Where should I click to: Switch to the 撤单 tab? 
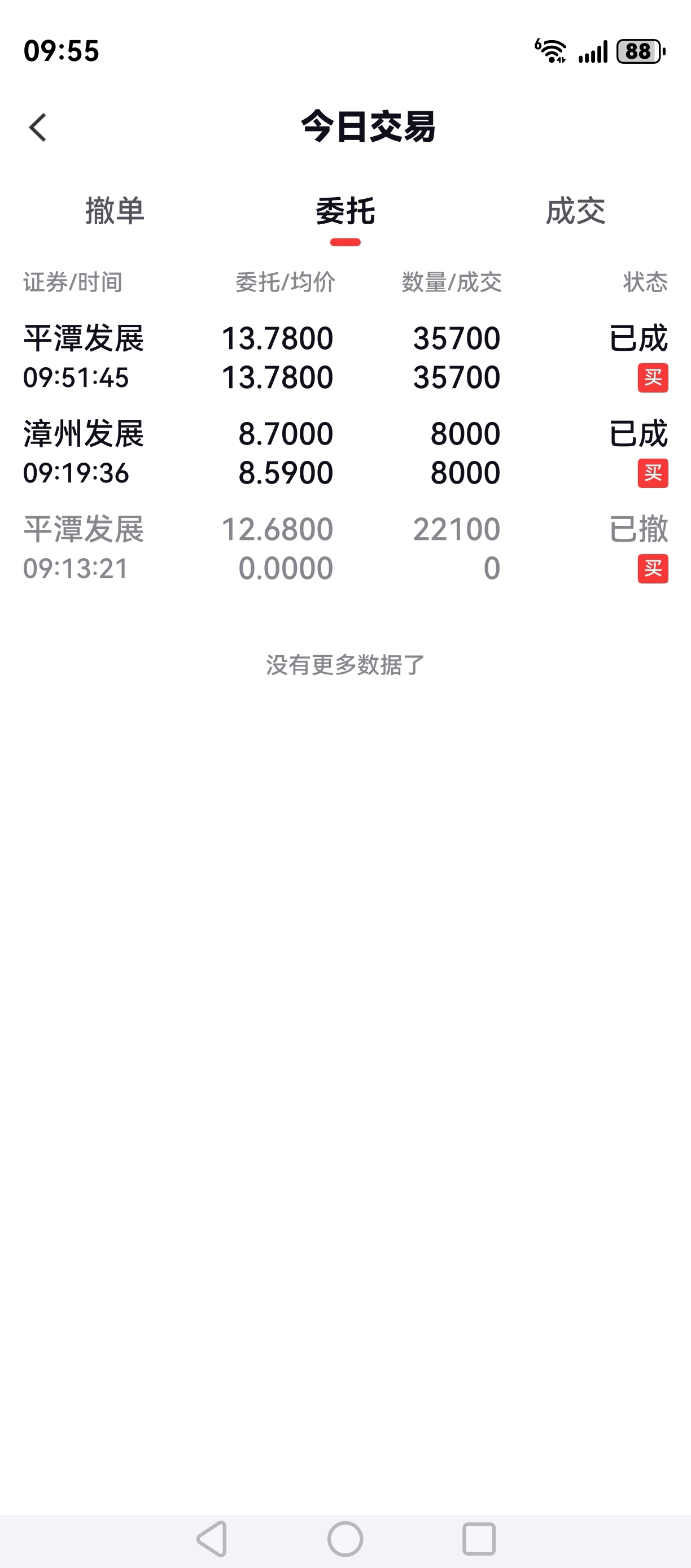(x=115, y=211)
